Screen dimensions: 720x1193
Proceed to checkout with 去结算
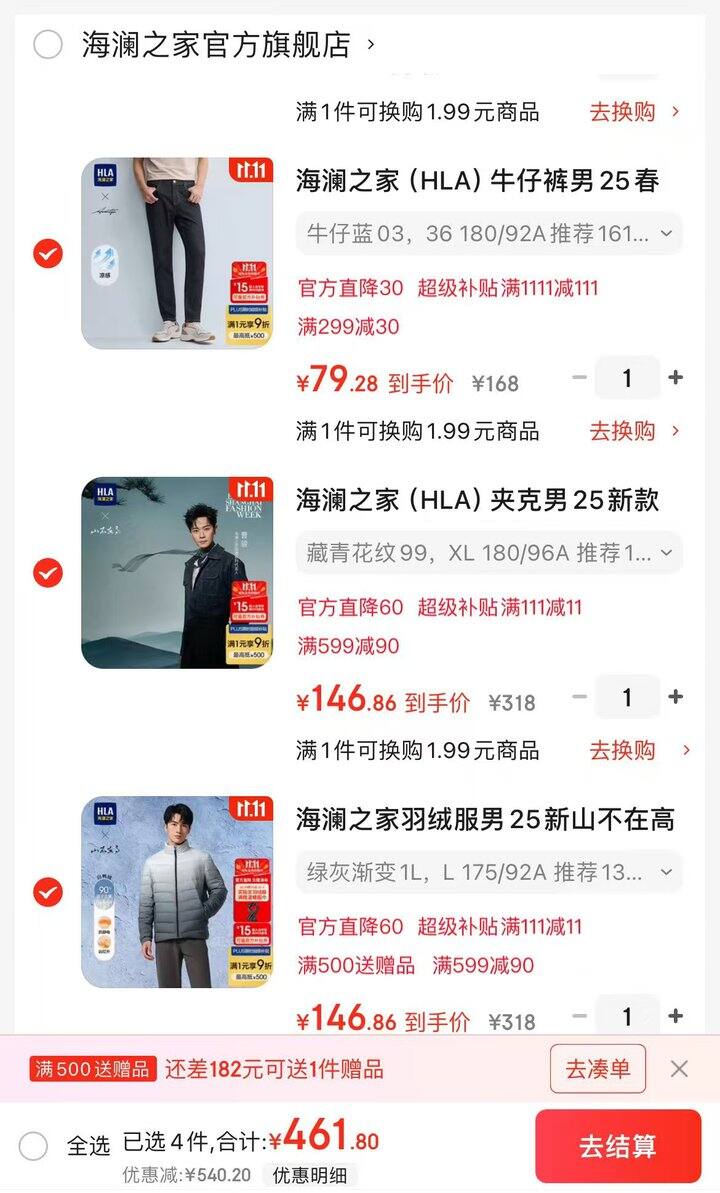pos(618,1146)
